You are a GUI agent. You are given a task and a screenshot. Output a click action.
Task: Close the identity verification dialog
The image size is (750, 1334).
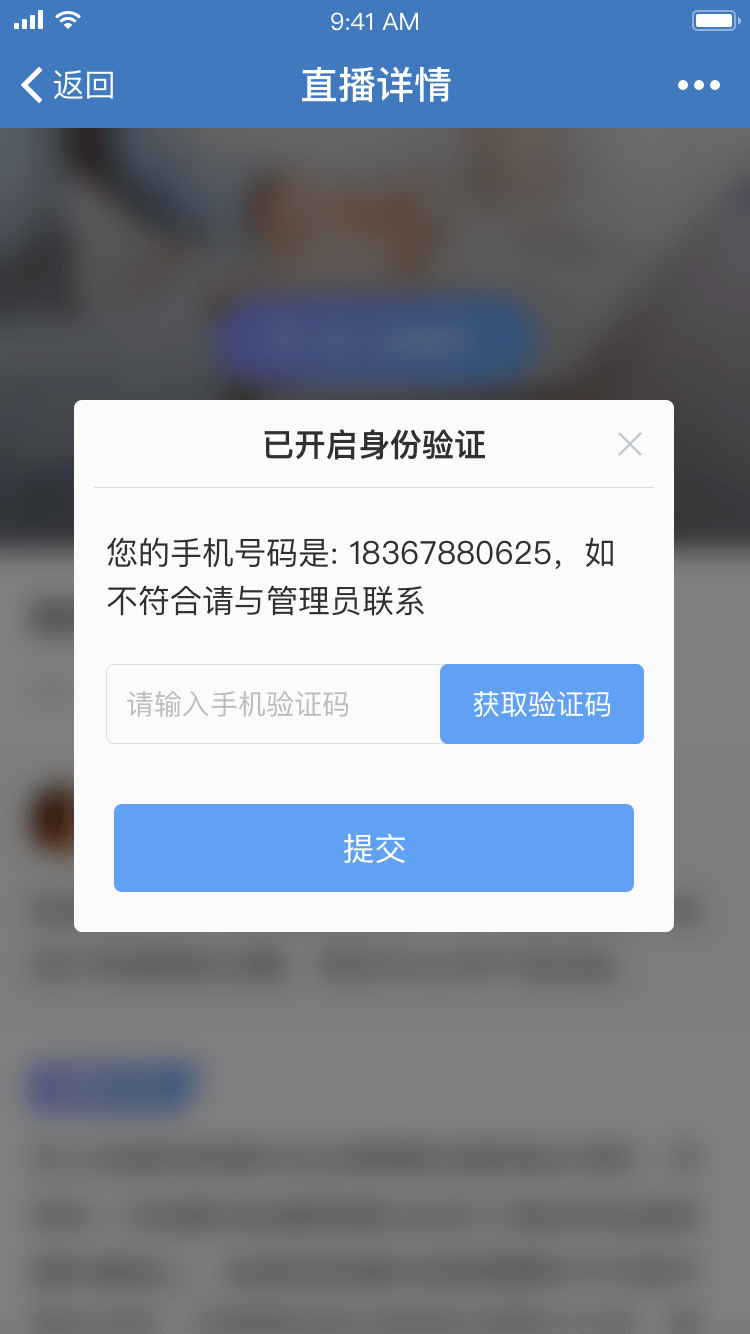coord(629,444)
